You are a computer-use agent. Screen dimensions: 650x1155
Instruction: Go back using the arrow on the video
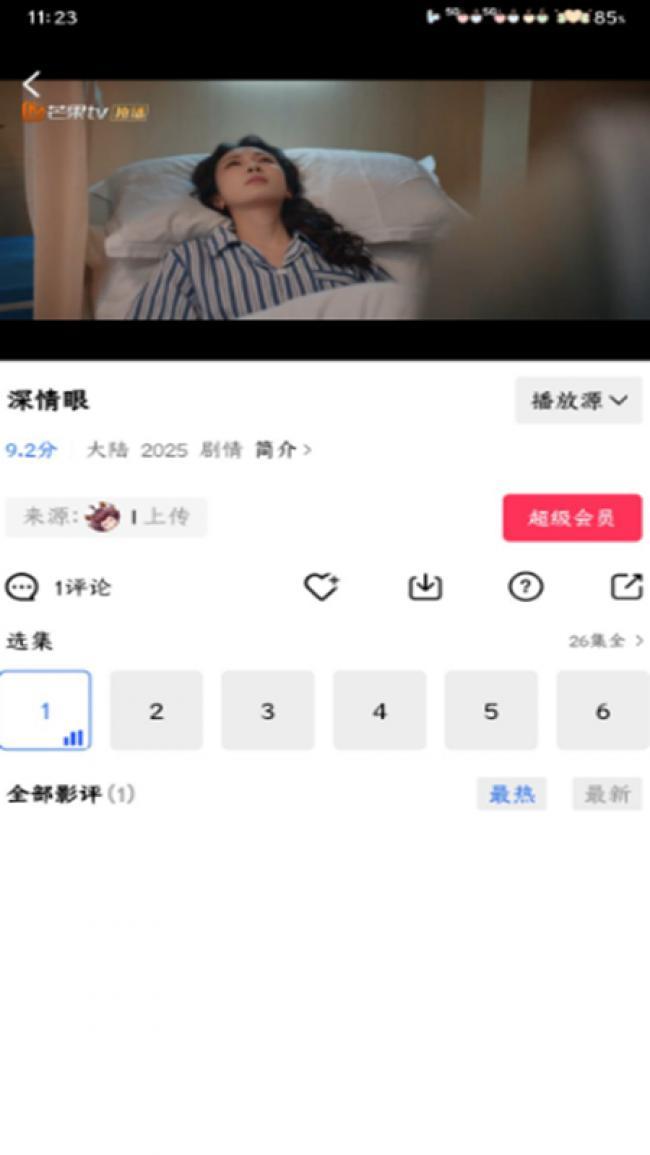point(31,85)
